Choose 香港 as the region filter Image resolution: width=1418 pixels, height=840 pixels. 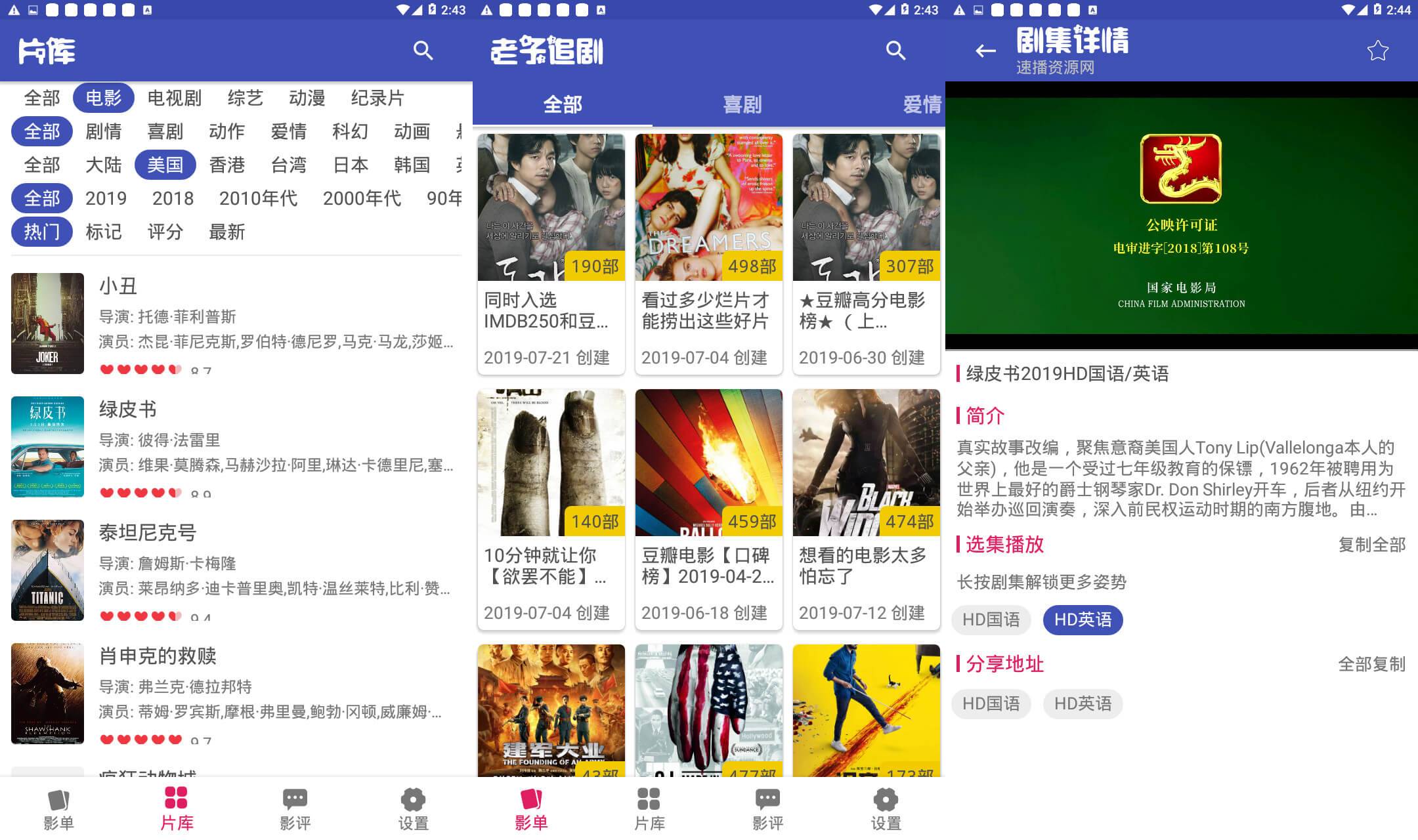(x=226, y=165)
